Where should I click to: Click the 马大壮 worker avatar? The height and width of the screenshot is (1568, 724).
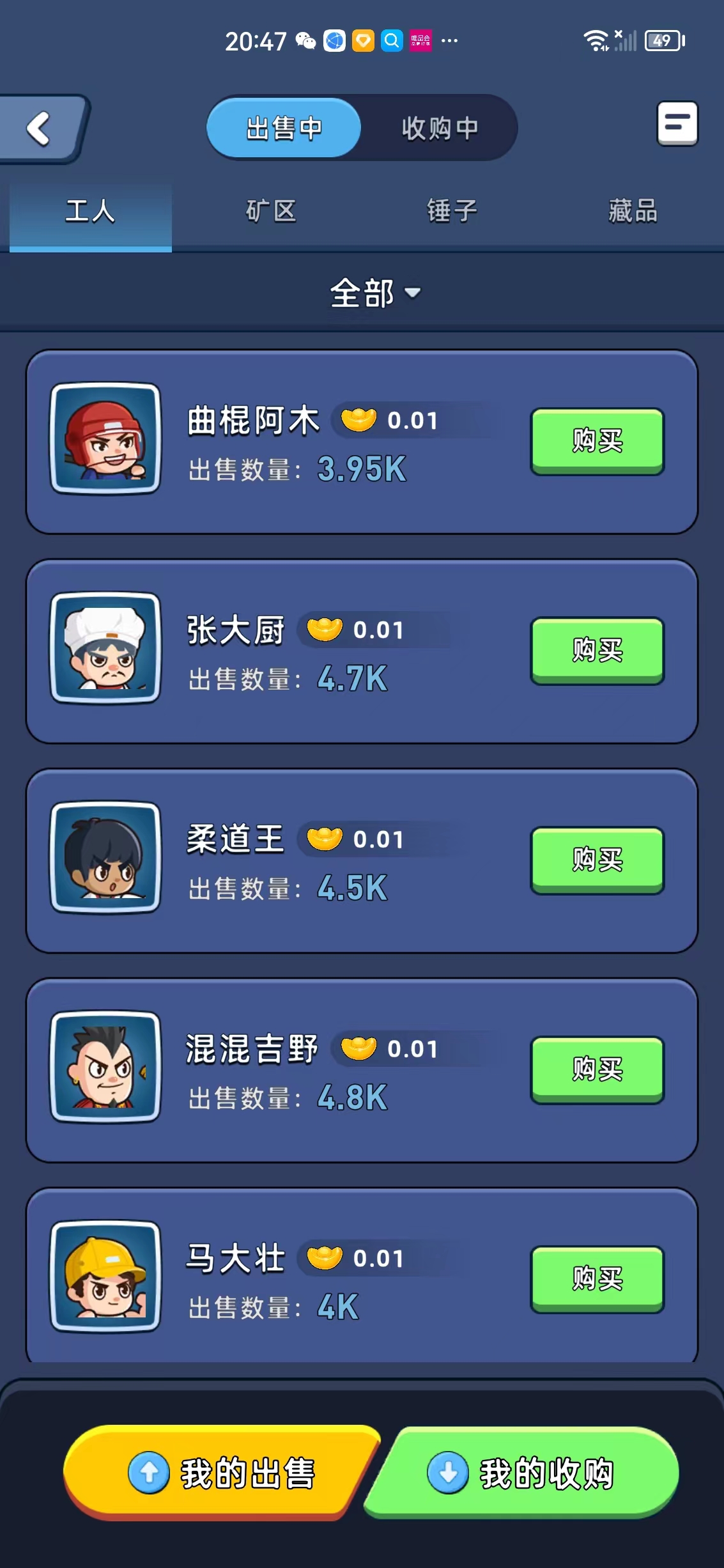pos(105,1278)
